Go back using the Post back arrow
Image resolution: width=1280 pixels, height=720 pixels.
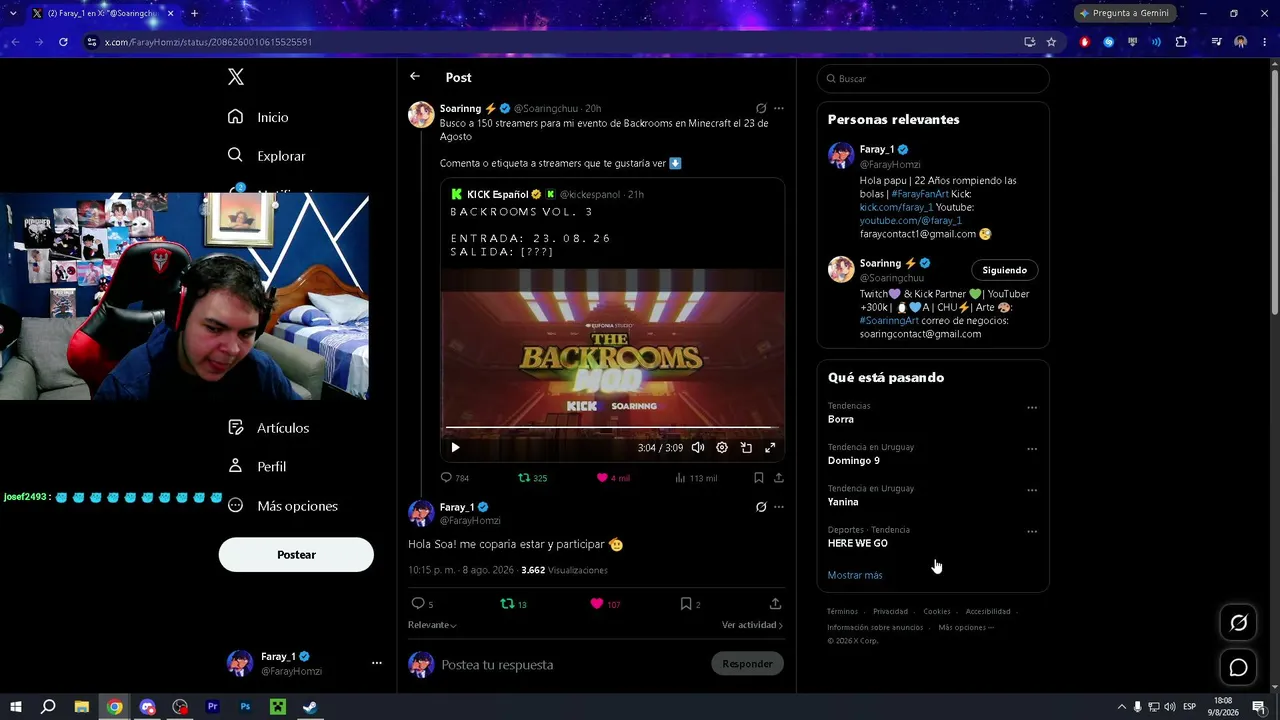(415, 77)
